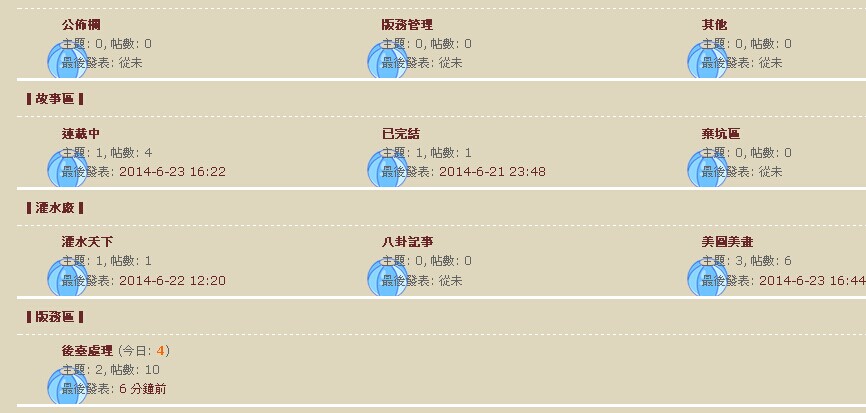View last post 2014-6-22 12:20 in 灌水天下
The height and width of the screenshot is (413, 866).
click(x=172, y=281)
